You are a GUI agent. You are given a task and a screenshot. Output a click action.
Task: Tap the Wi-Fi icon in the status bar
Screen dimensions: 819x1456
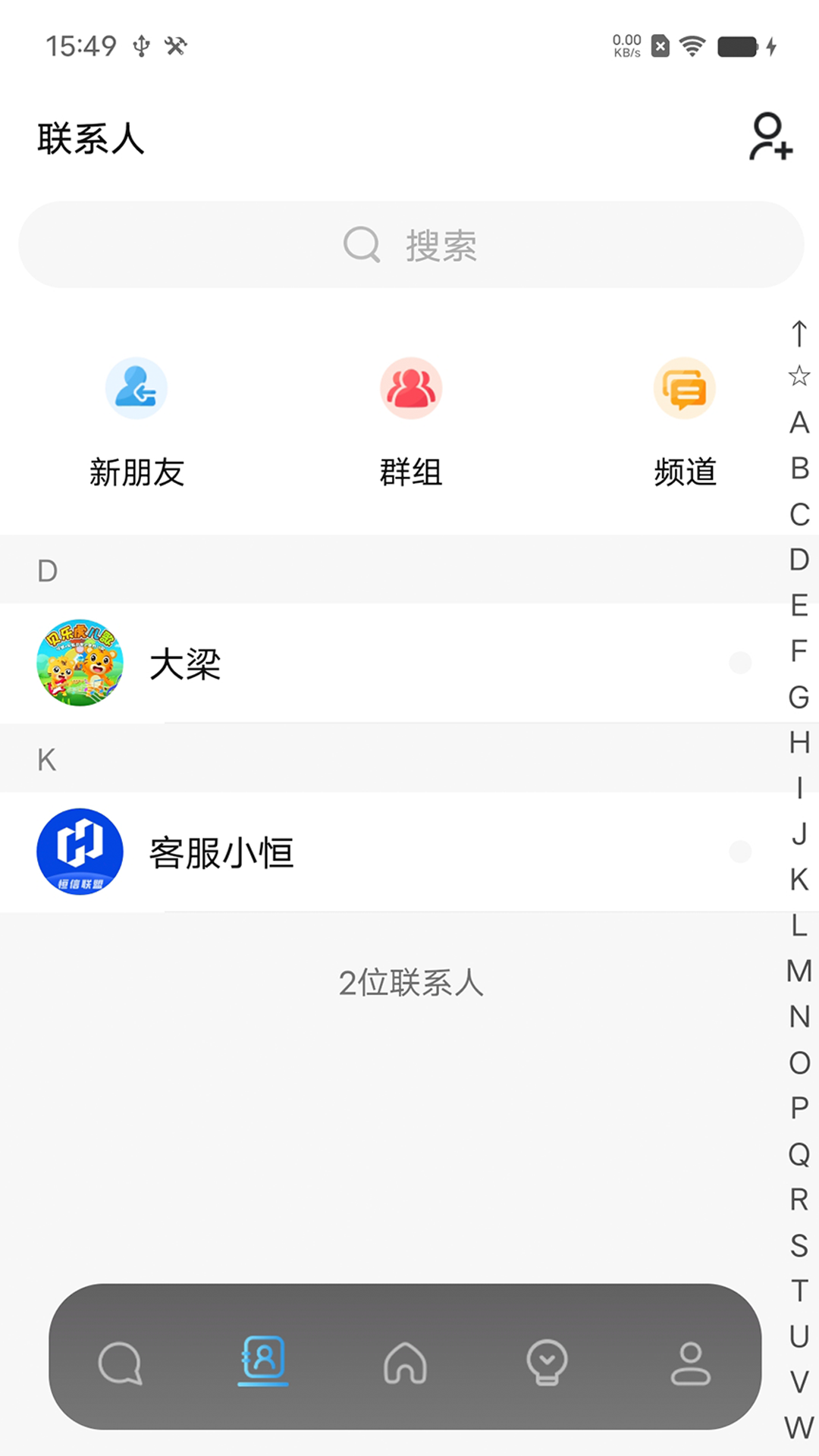[692, 45]
